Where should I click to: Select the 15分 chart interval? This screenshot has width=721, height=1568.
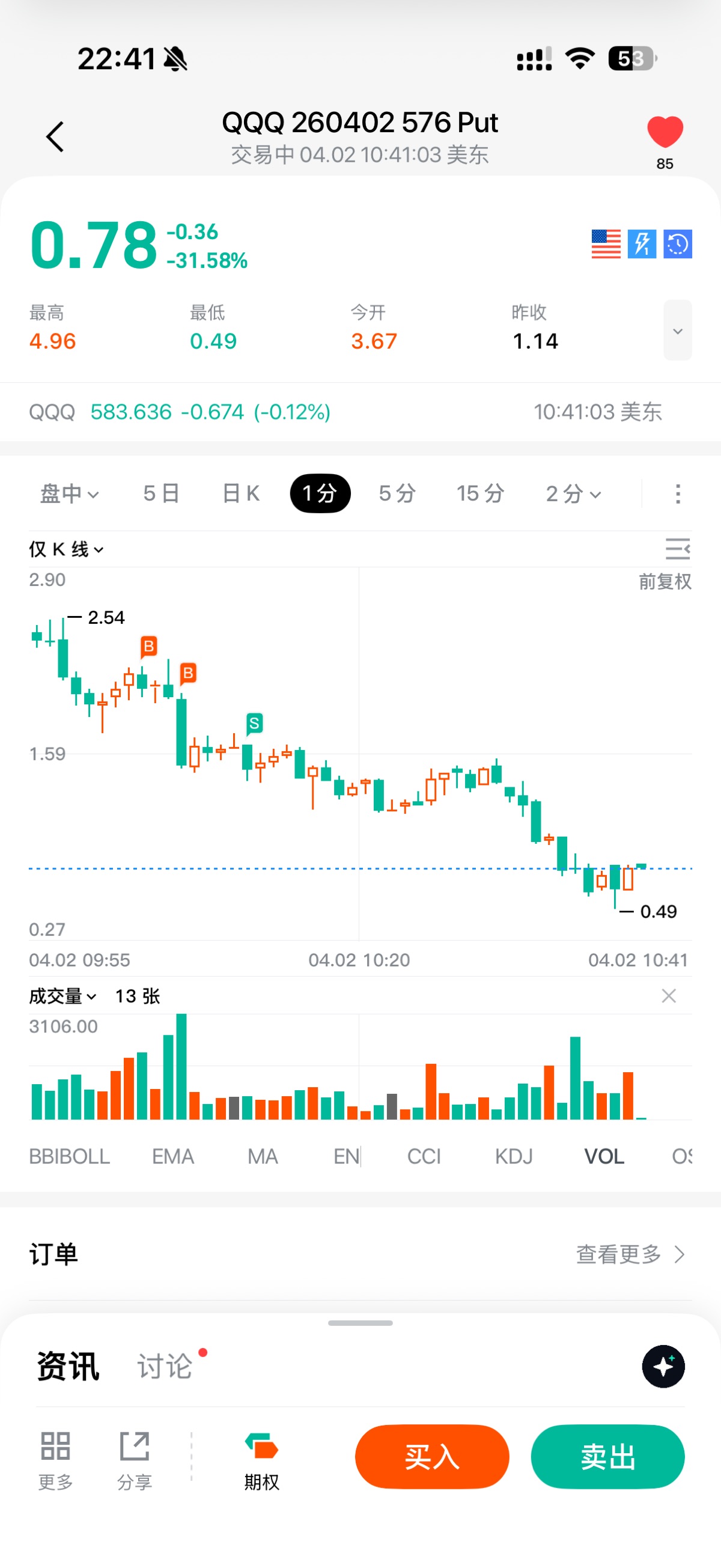pos(480,493)
